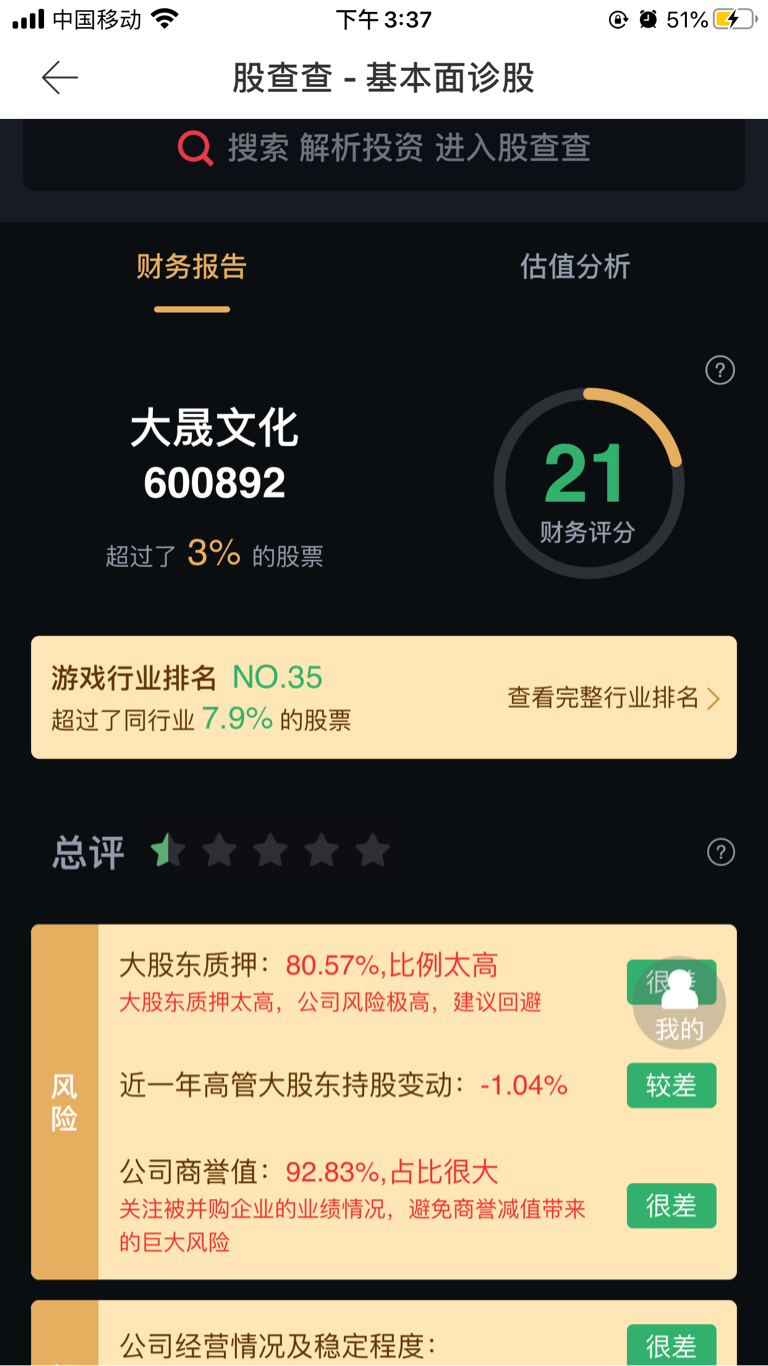Tap 很差 badge for 公司经营情况及稳定程度
This screenshot has width=768, height=1366.
672,1345
